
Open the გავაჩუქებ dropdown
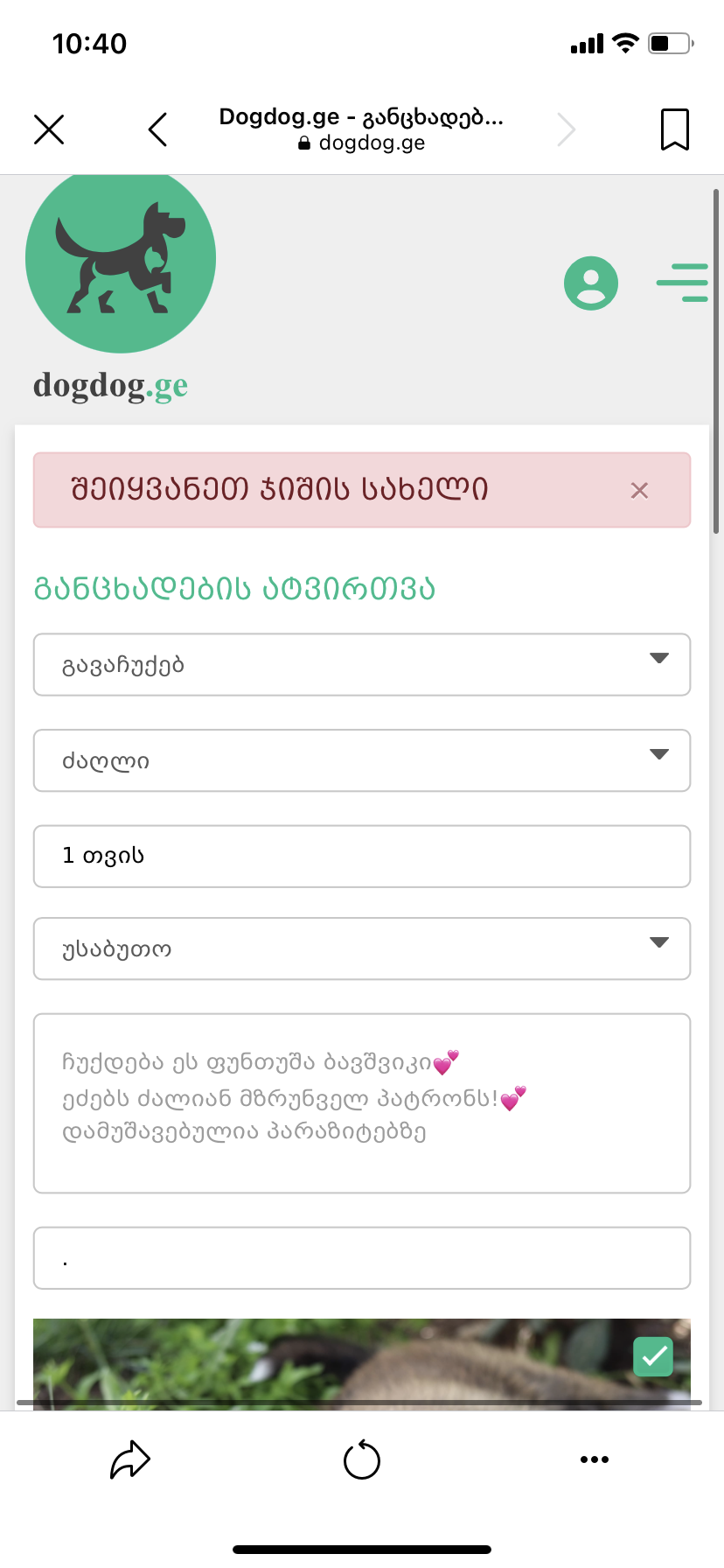tap(362, 665)
